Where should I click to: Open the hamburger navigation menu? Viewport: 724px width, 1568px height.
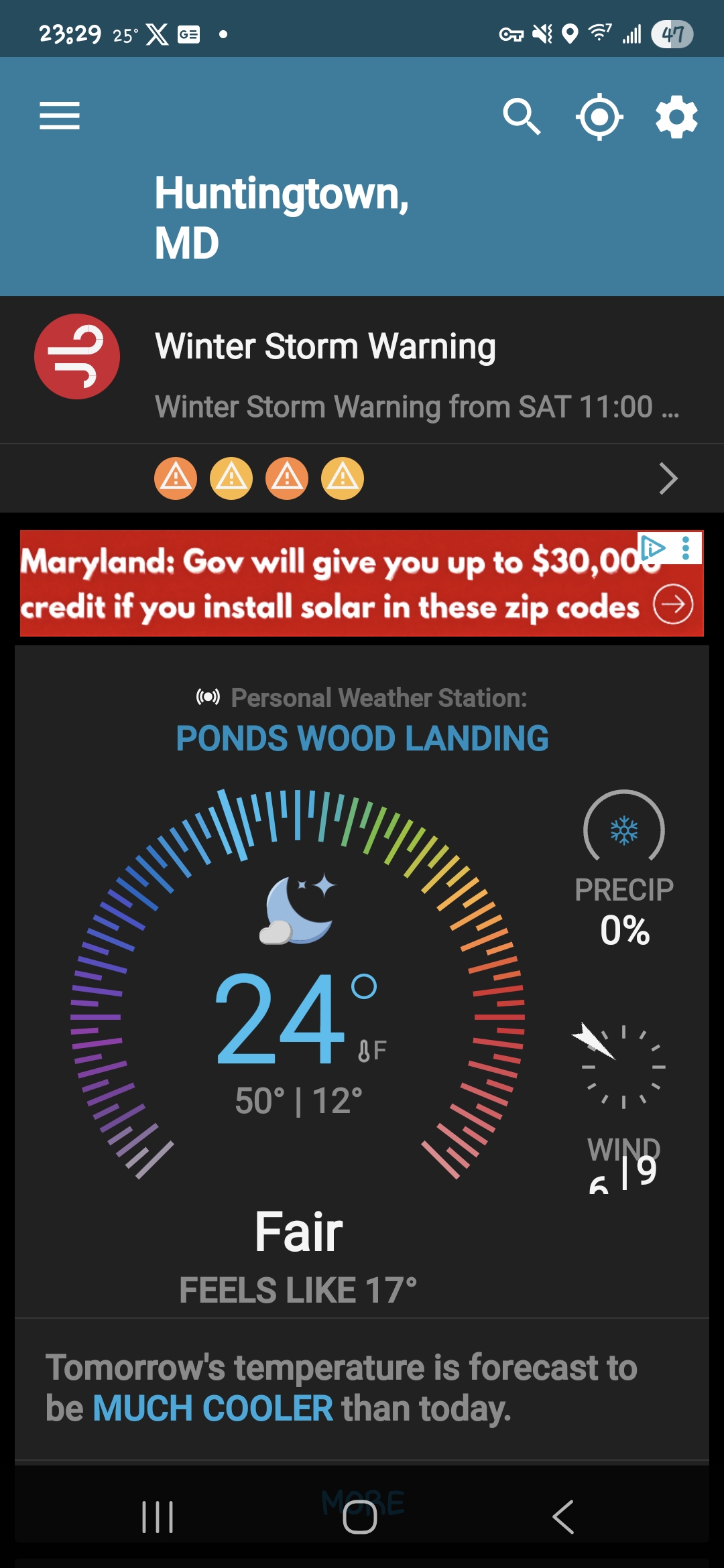tap(60, 116)
